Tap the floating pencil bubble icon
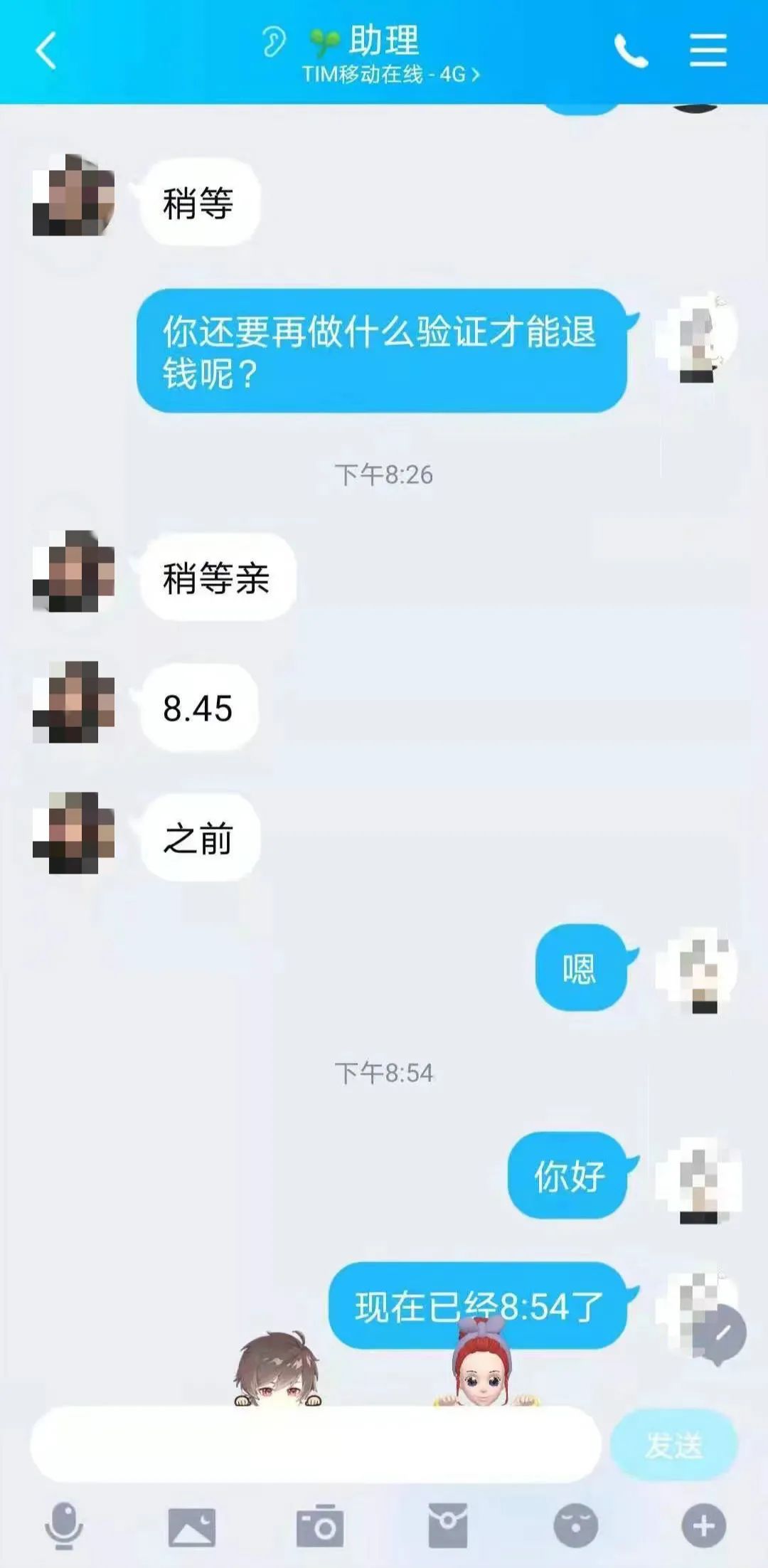Screen dimensions: 768x1568 (x=722, y=1334)
